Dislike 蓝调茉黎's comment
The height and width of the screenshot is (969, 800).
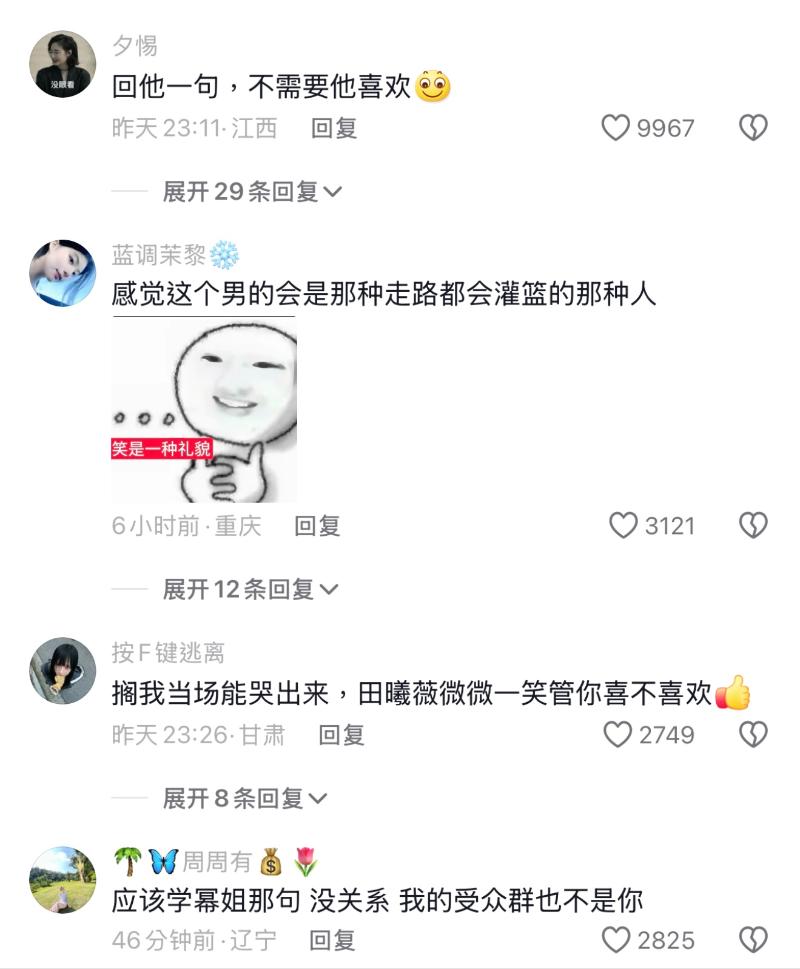(x=753, y=526)
